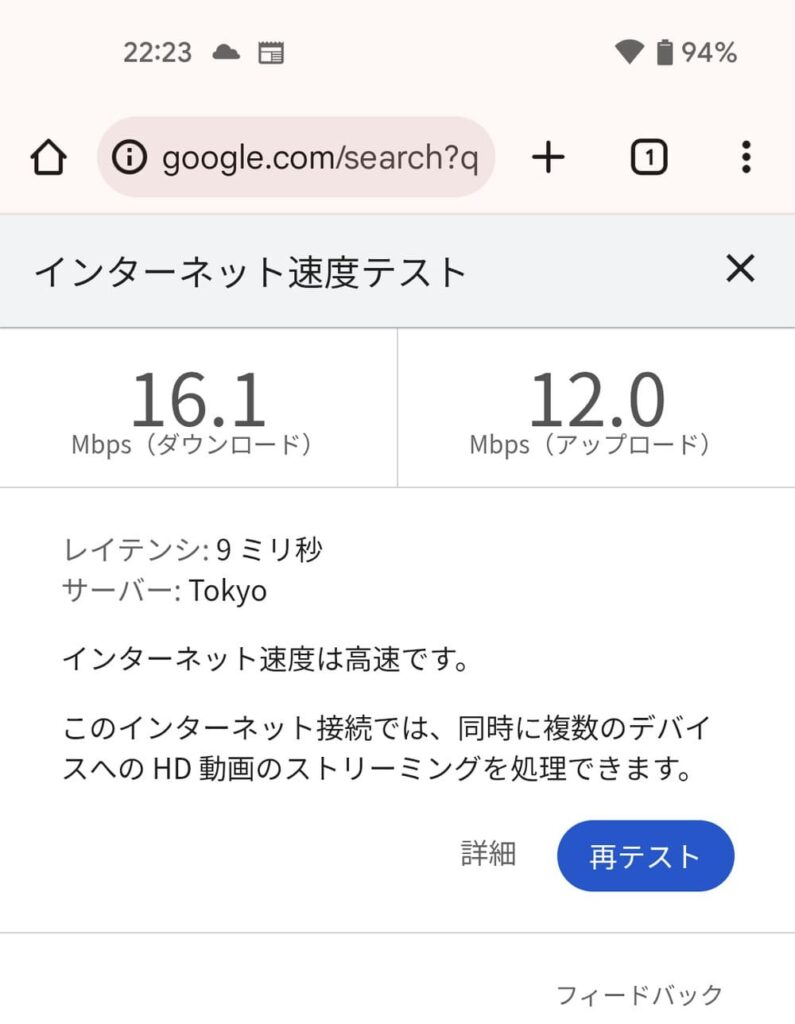Open a new tab with the plus icon
Viewport: 795px width, 1024px height.
pyautogui.click(x=548, y=157)
